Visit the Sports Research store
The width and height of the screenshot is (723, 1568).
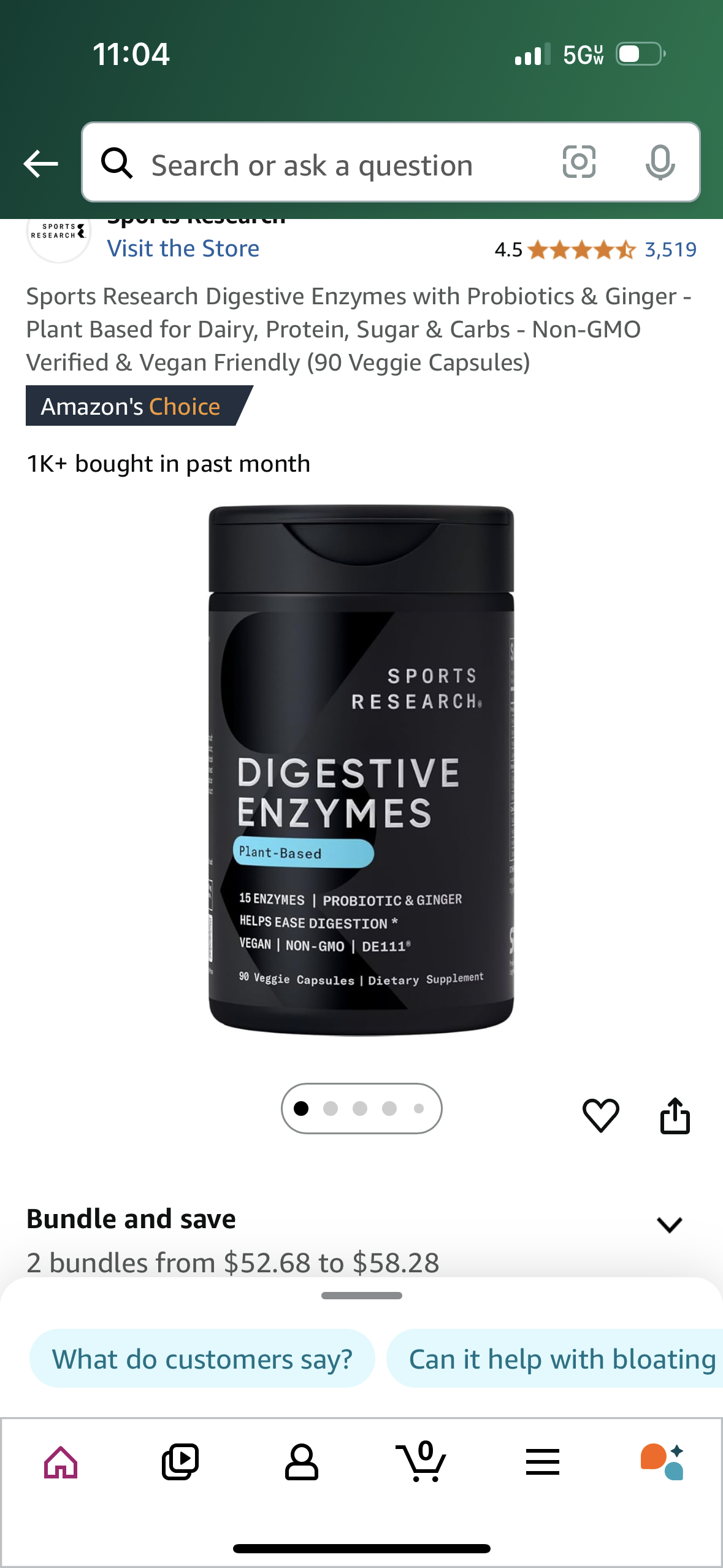(183, 248)
